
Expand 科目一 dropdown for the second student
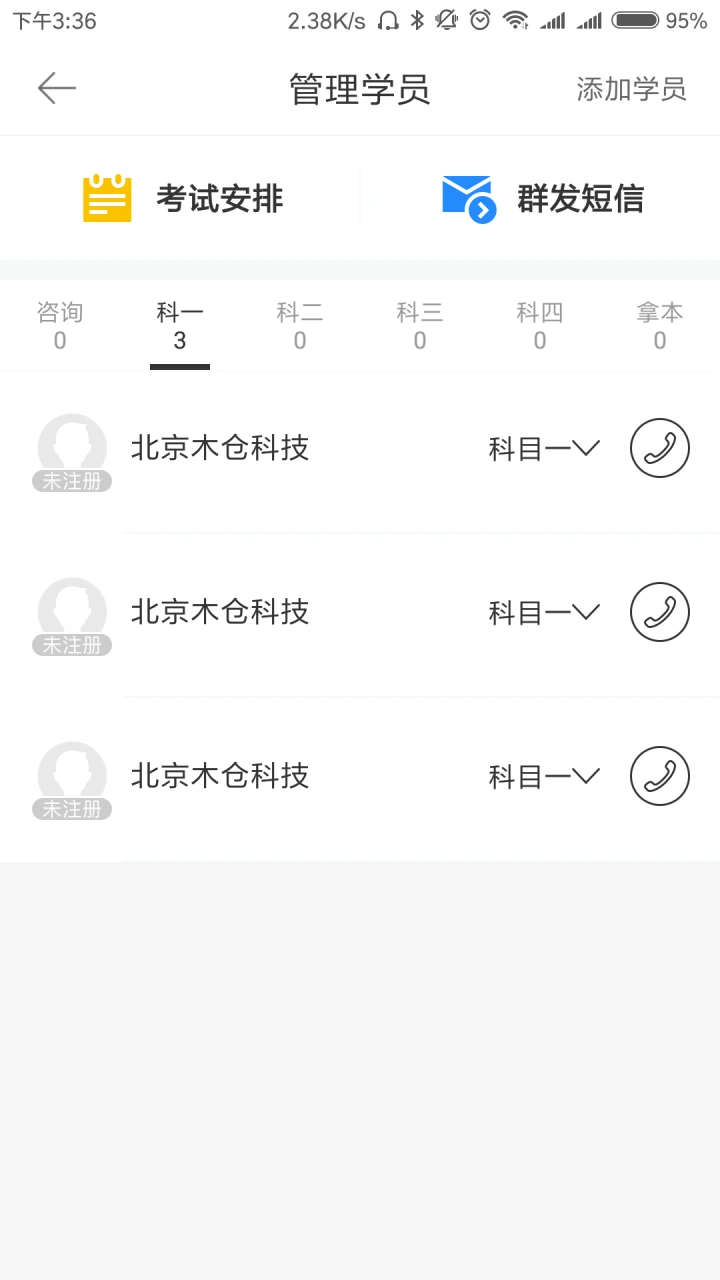[544, 612]
